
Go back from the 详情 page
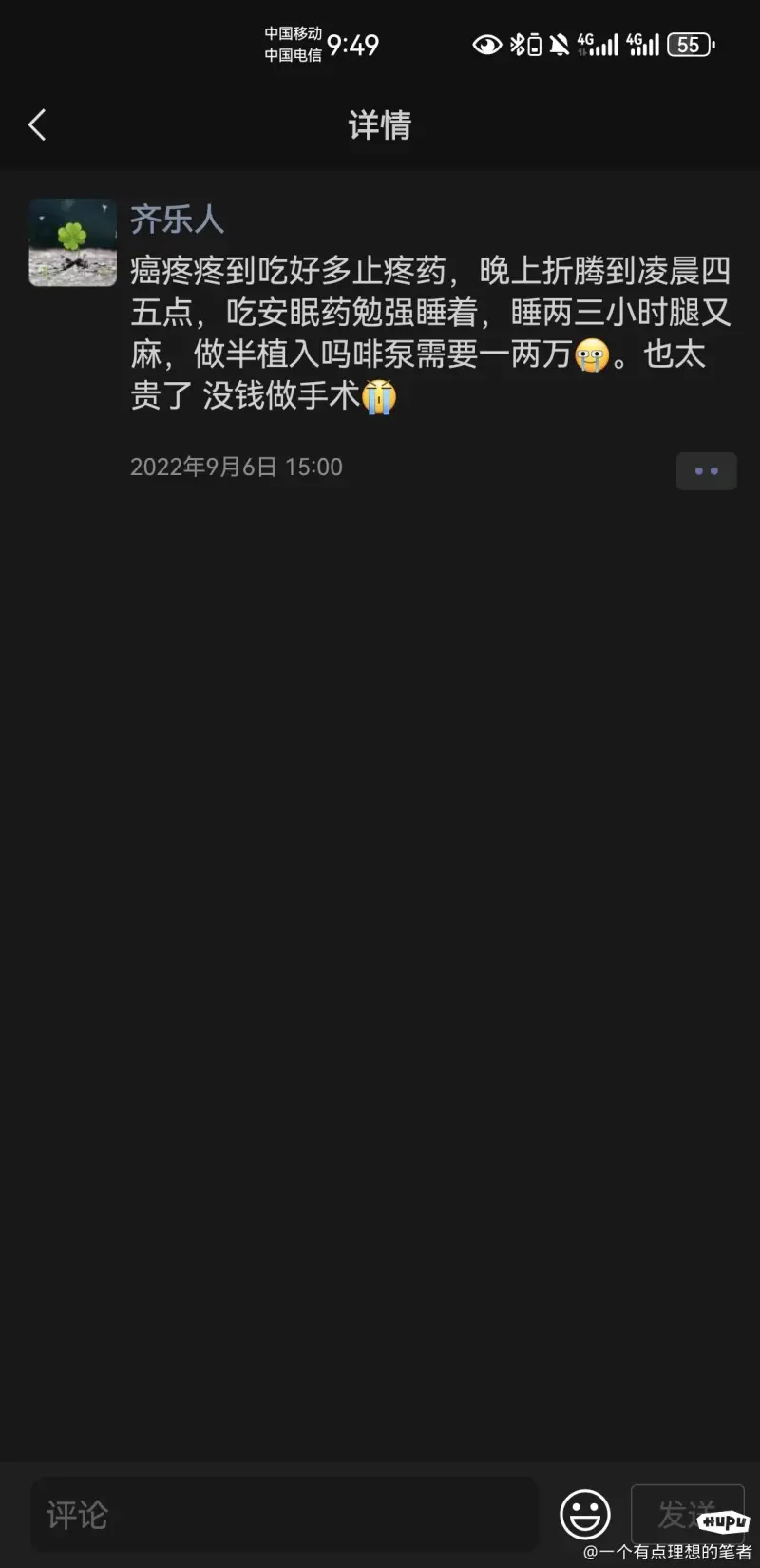pos(38,124)
